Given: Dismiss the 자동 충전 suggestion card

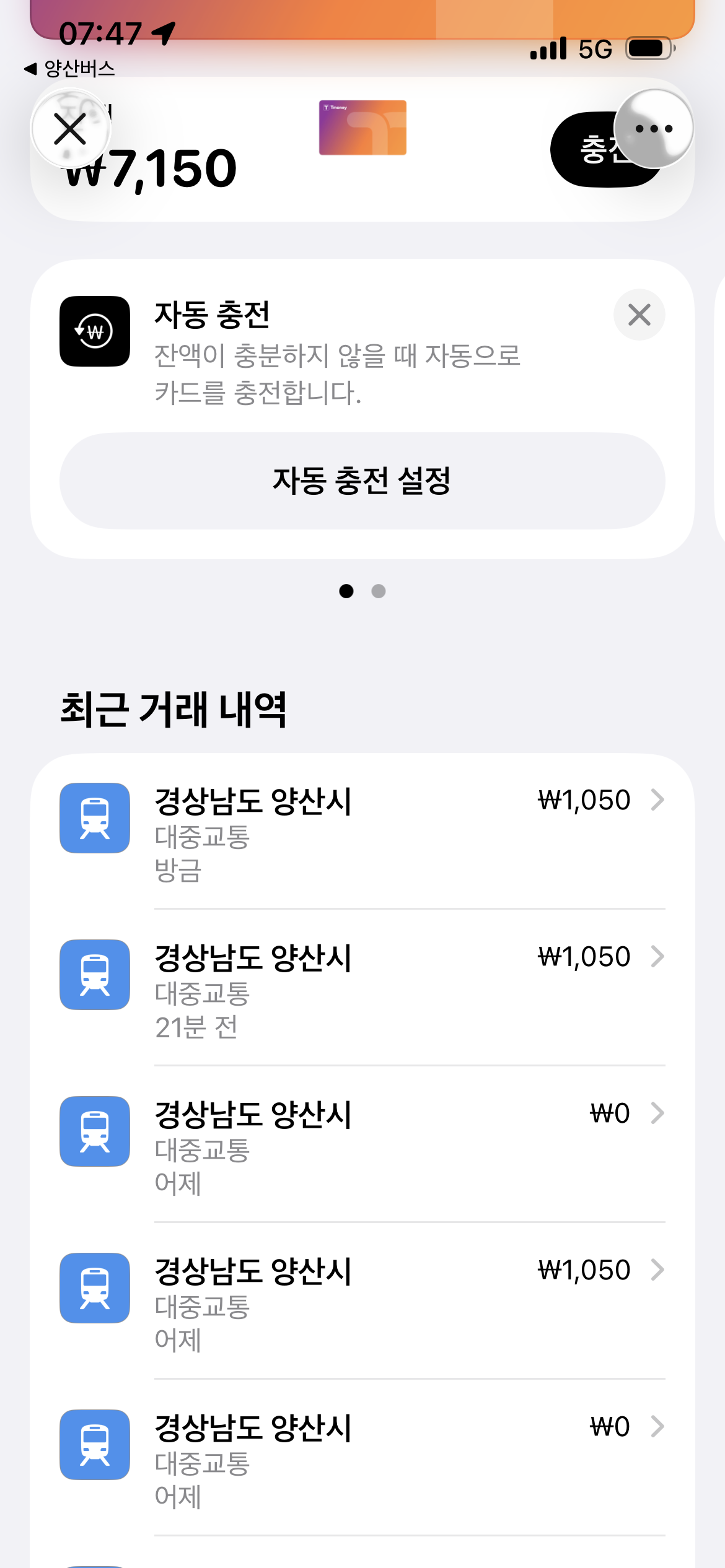Looking at the screenshot, I should coord(639,315).
